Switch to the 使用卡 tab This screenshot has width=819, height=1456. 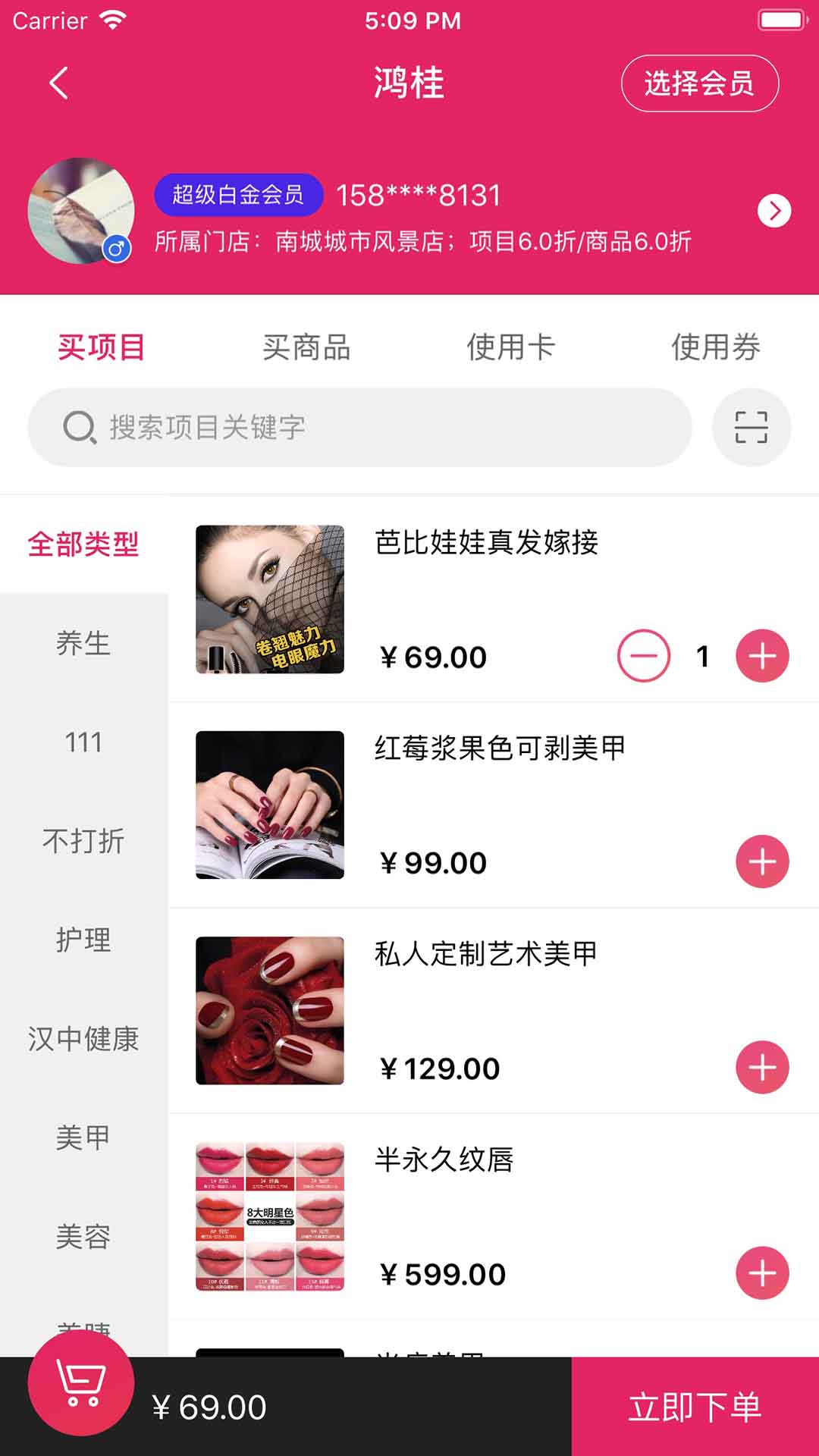(x=511, y=347)
